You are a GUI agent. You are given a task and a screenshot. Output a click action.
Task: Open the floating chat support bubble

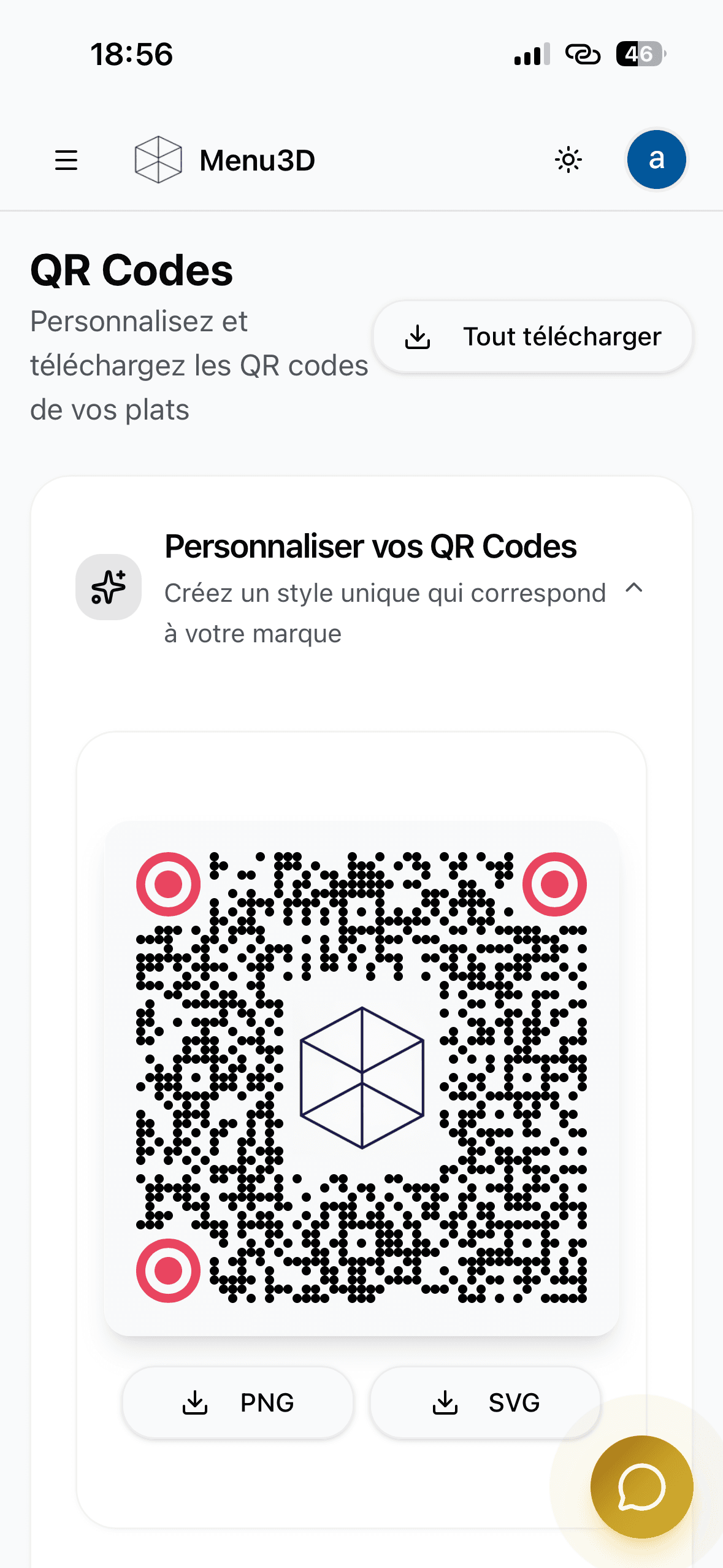tap(641, 1486)
